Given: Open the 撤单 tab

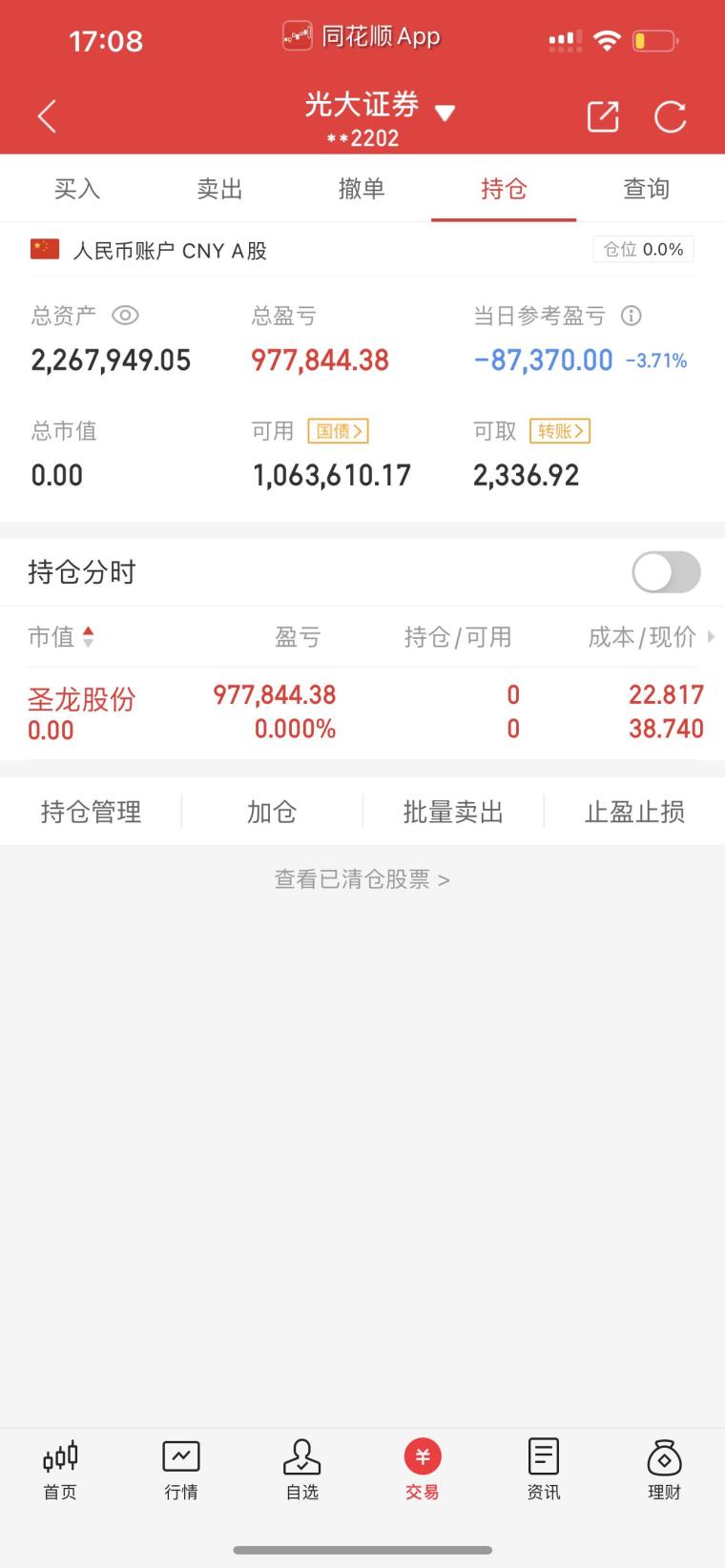Looking at the screenshot, I should pos(362,189).
